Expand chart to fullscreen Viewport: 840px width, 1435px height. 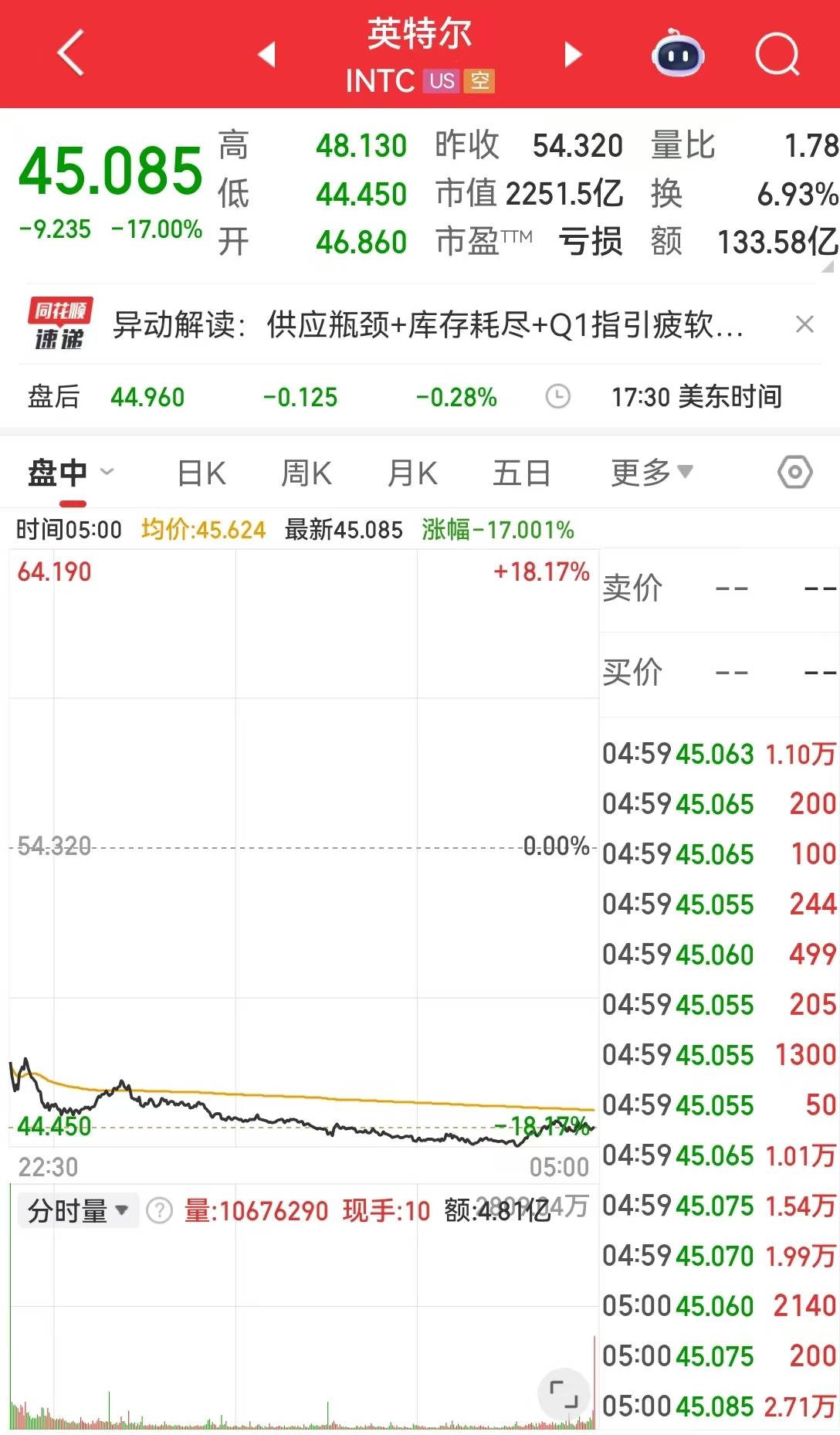[x=564, y=1395]
